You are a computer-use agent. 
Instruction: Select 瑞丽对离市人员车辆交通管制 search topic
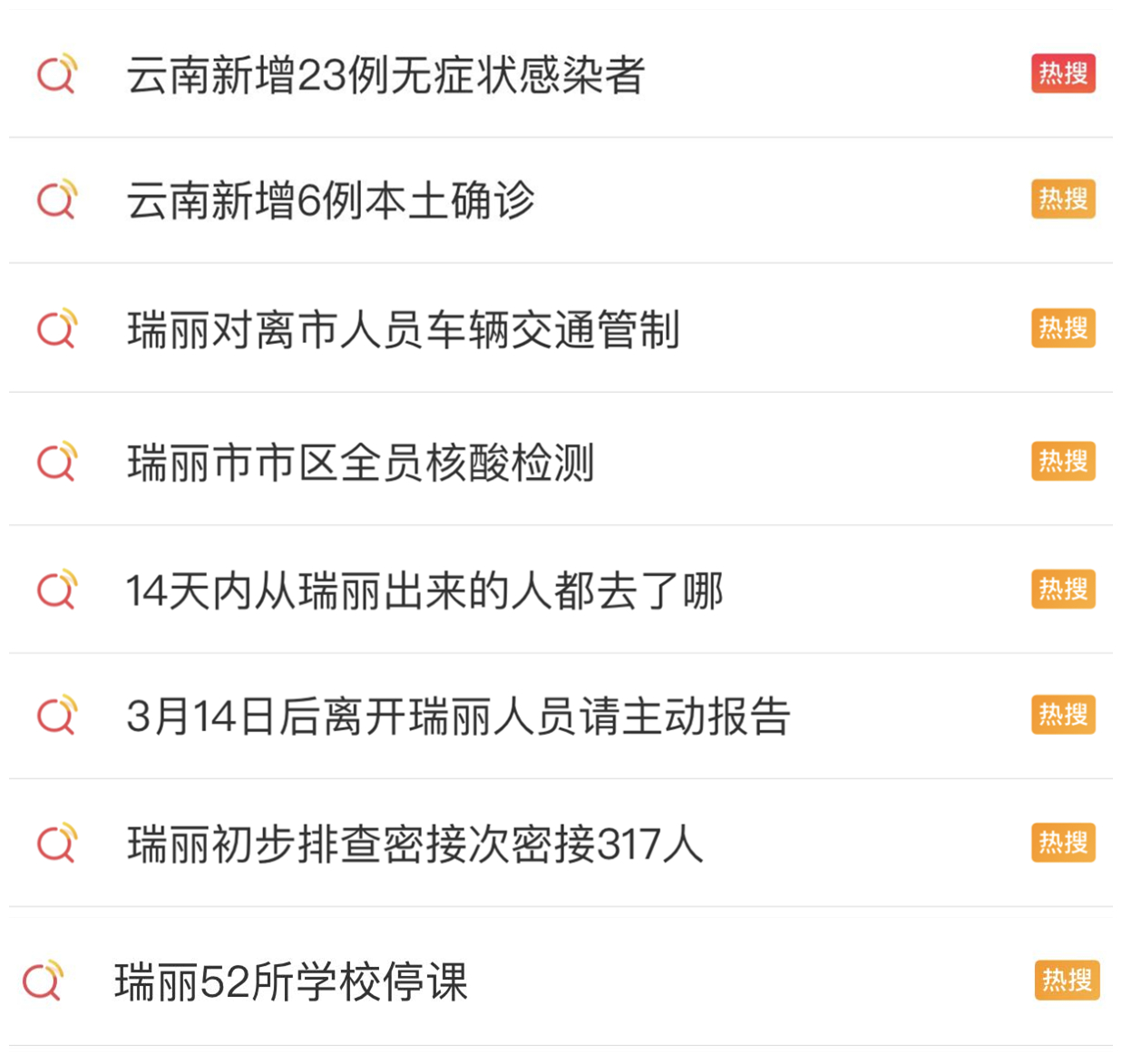[x=403, y=329]
